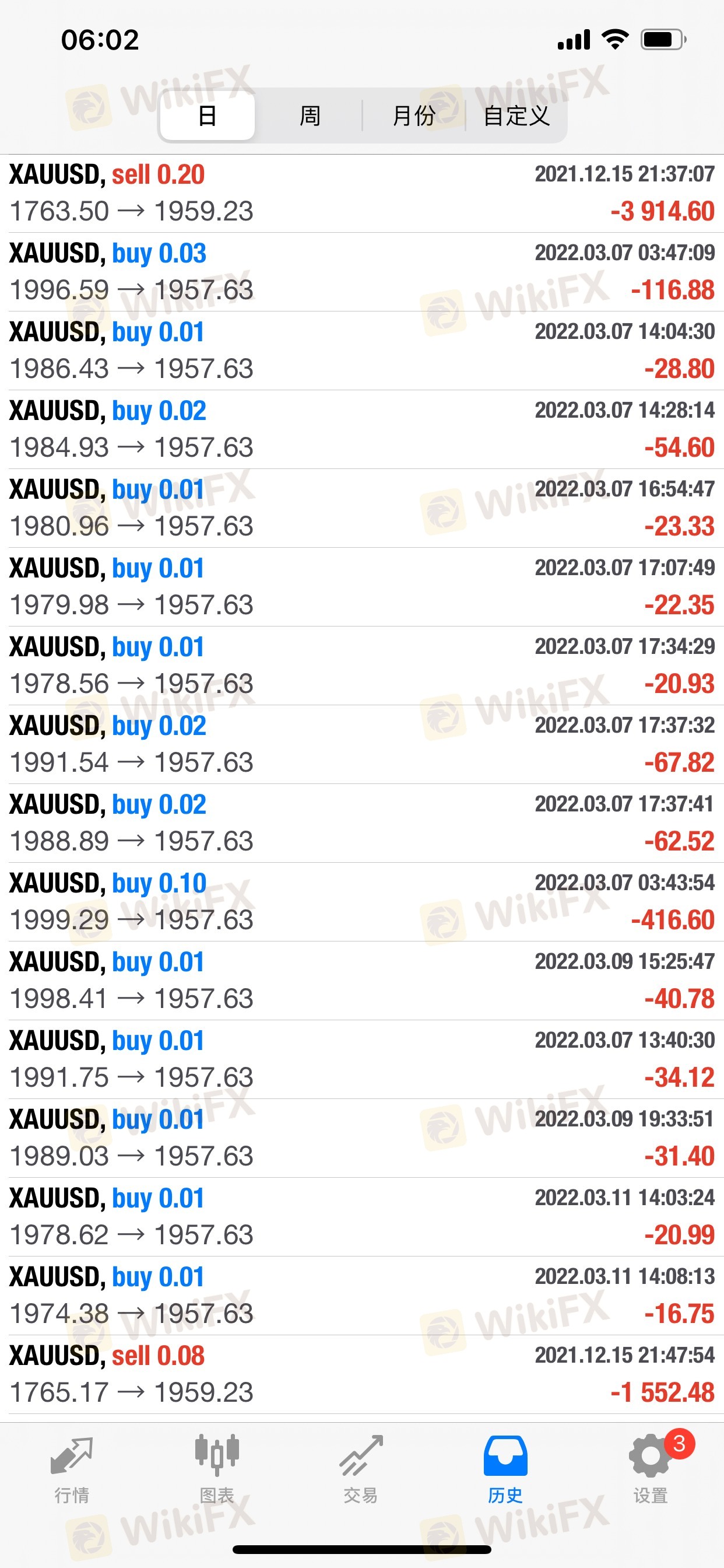The image size is (724, 1568).
Task: Expand the sell 0.20 trade with loss -3 914.60
Action: (362, 194)
